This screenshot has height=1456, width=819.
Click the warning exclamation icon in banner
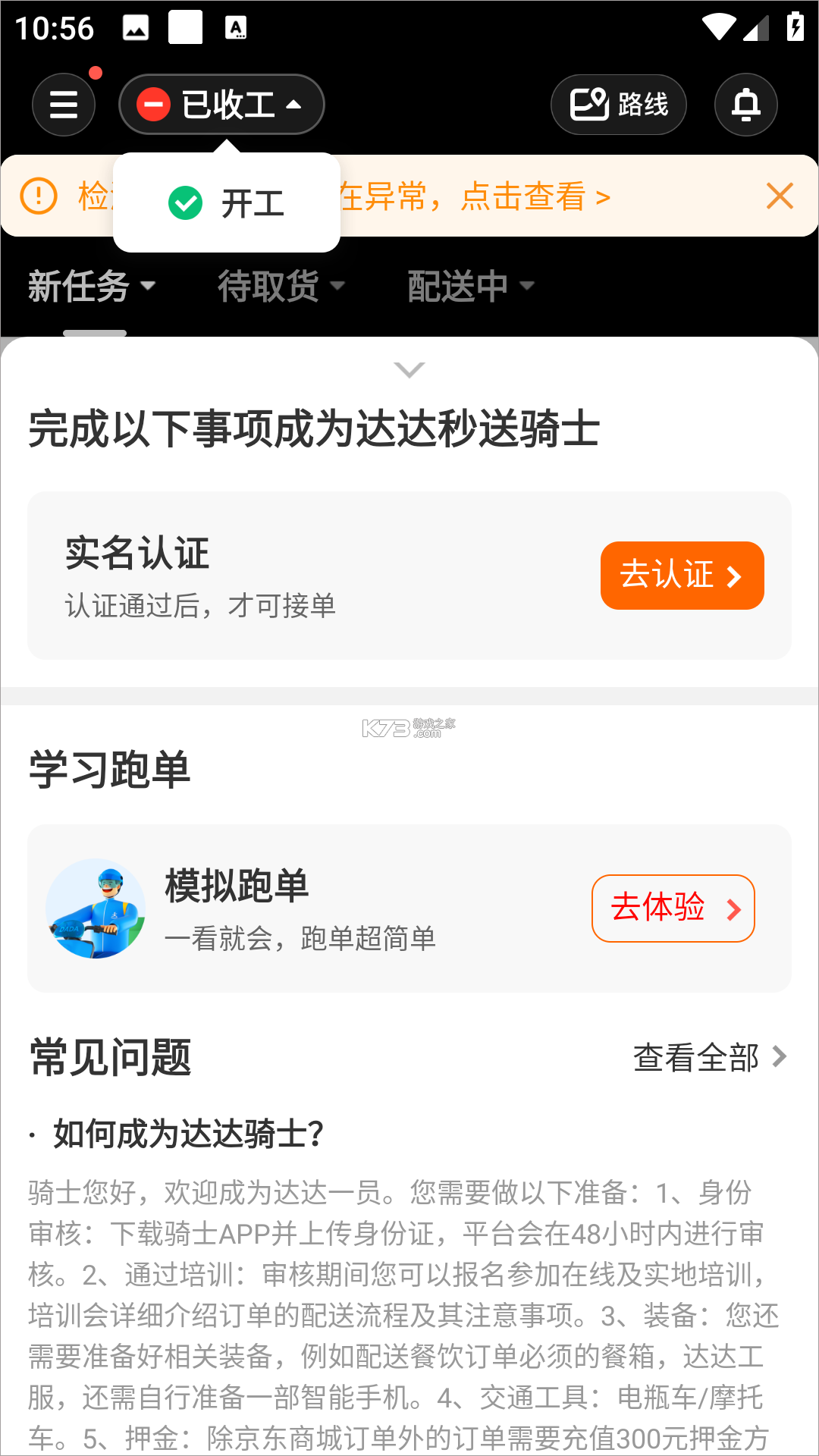[x=39, y=196]
